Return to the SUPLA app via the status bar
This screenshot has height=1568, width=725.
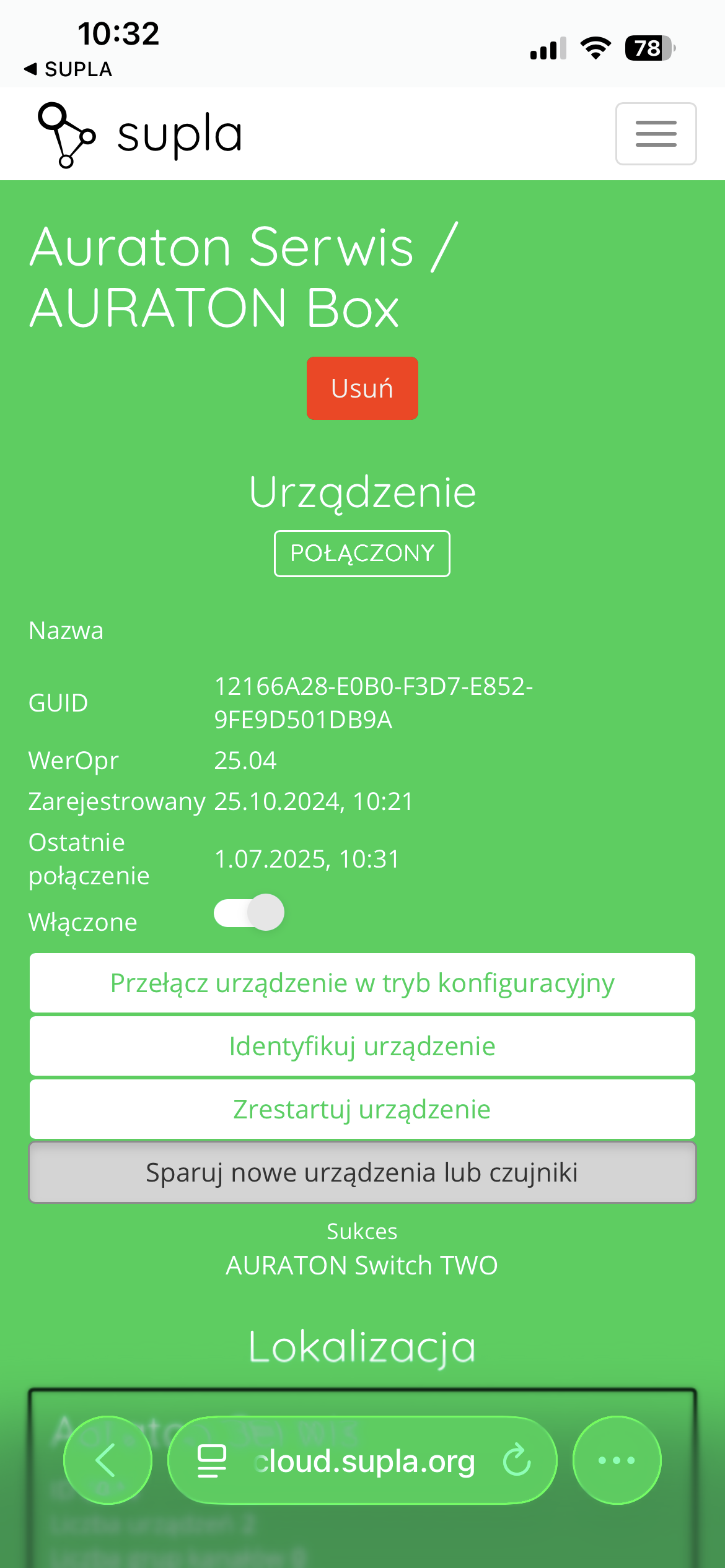coord(68,69)
